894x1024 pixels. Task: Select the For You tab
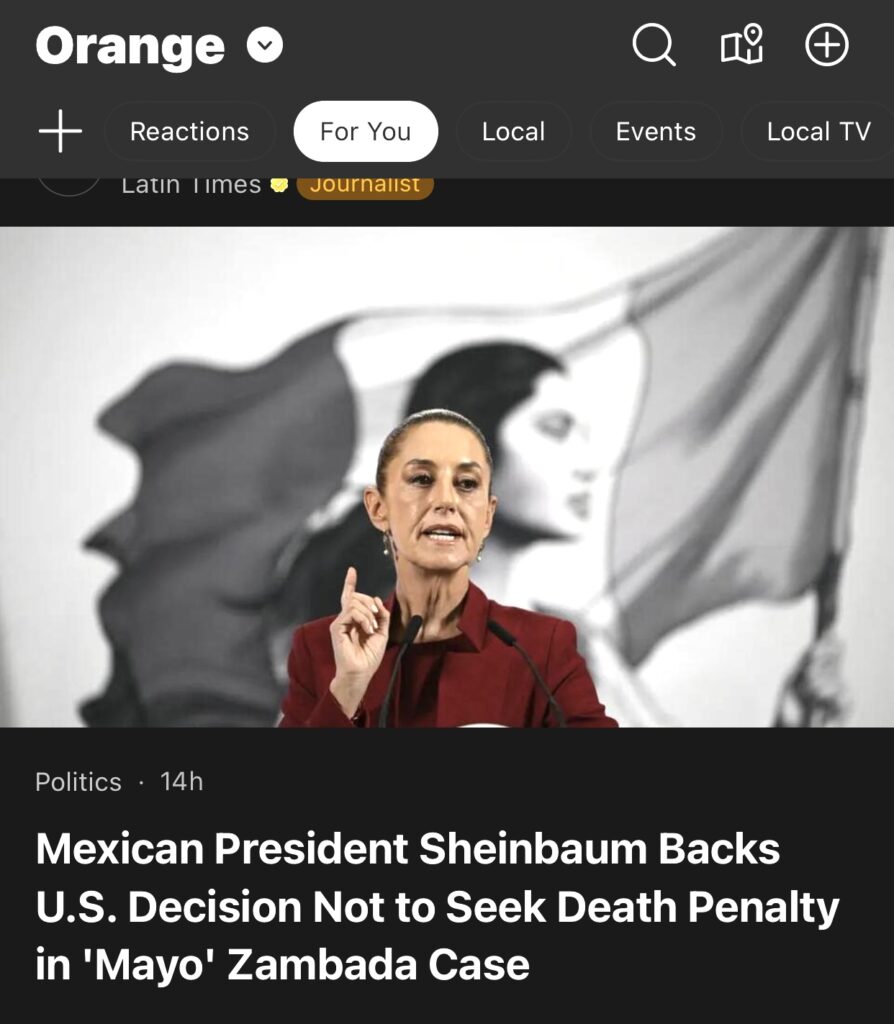365,132
